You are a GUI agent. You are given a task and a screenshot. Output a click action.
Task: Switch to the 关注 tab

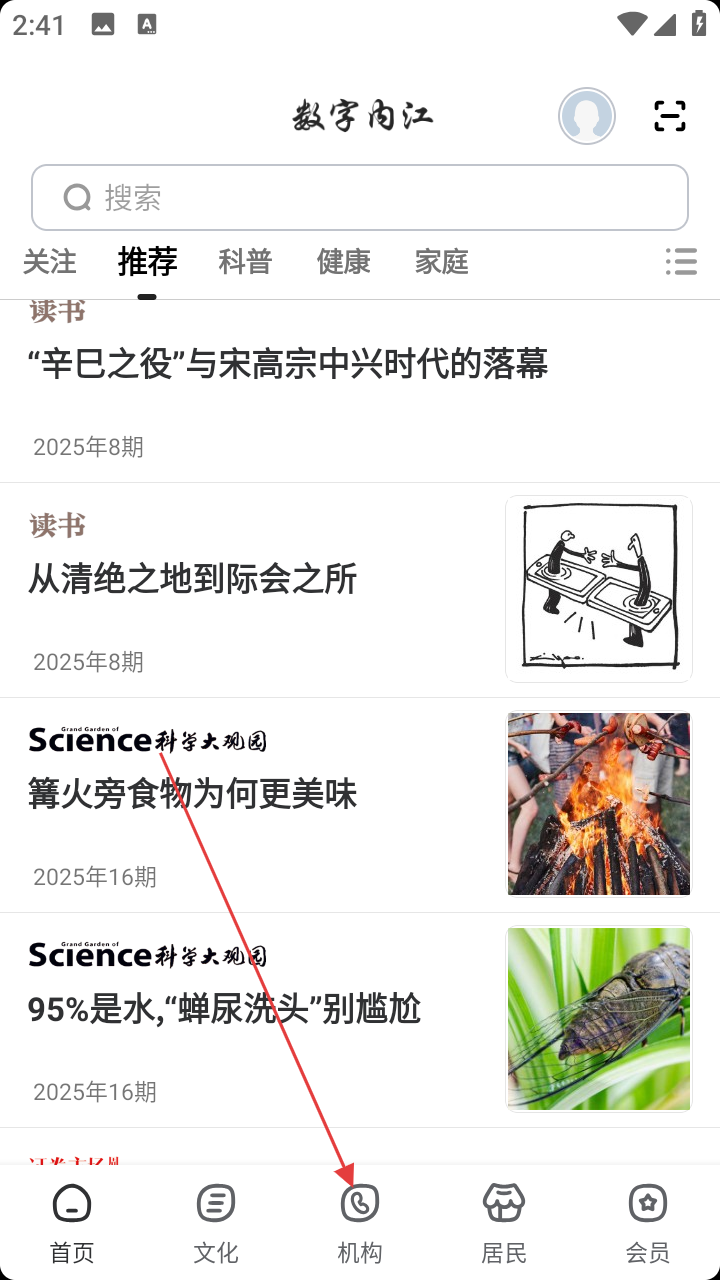(49, 262)
